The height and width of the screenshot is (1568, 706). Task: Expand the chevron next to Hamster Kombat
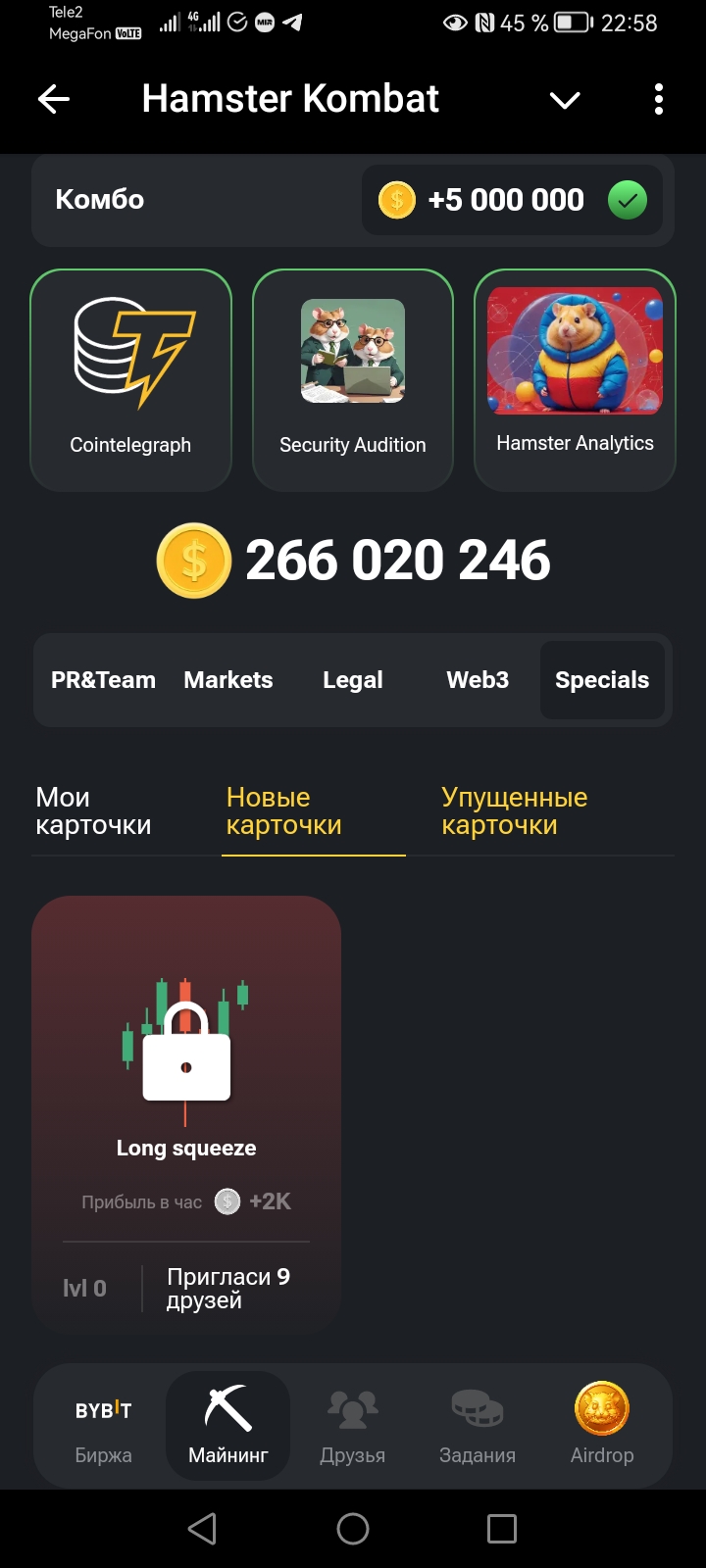(x=565, y=100)
